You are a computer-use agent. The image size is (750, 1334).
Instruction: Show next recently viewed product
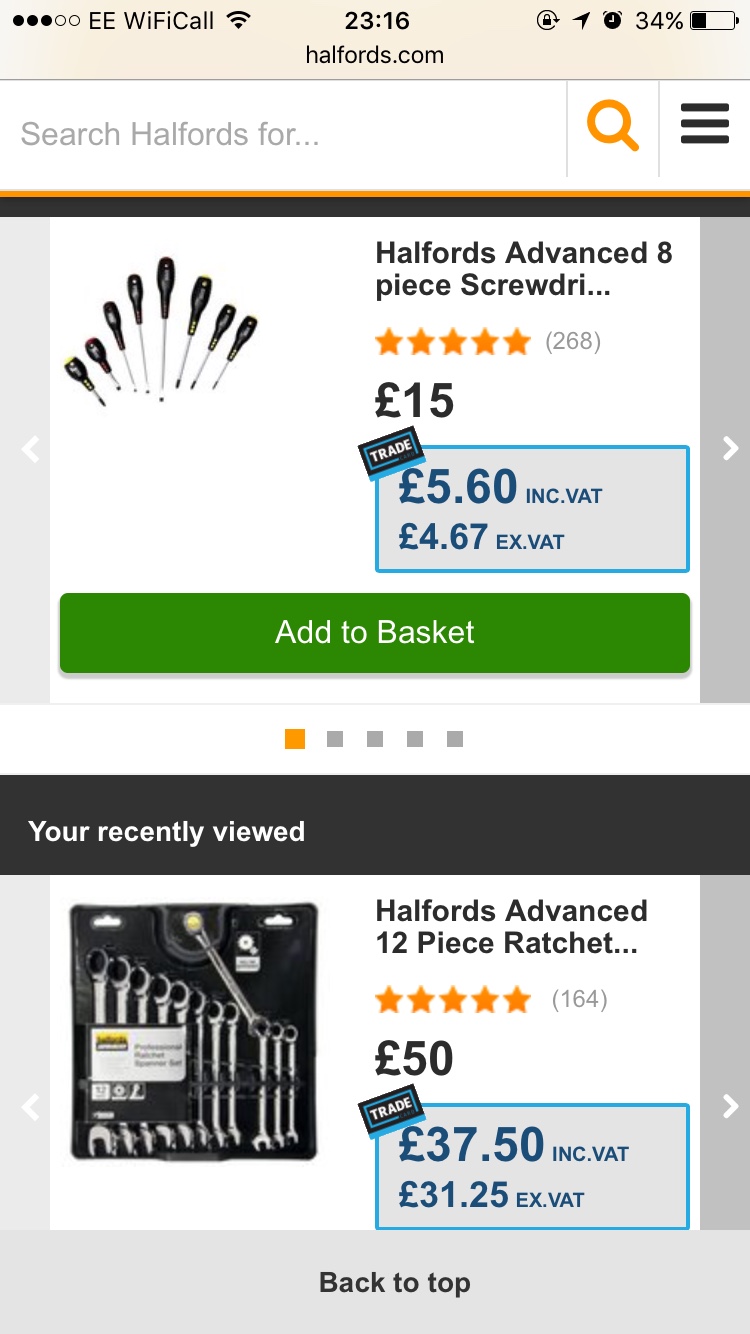(730, 1106)
